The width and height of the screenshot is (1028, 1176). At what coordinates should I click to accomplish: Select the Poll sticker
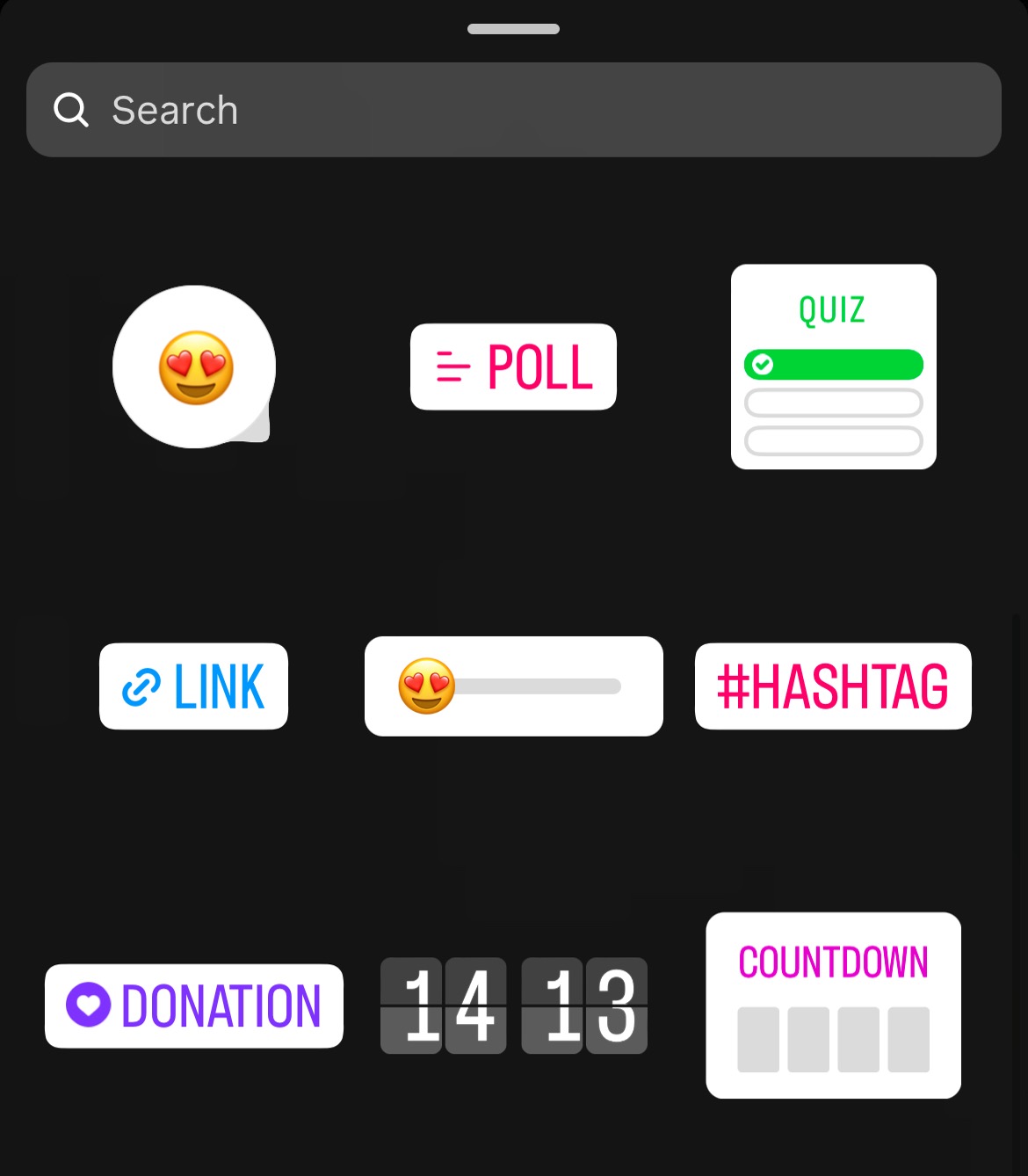513,367
